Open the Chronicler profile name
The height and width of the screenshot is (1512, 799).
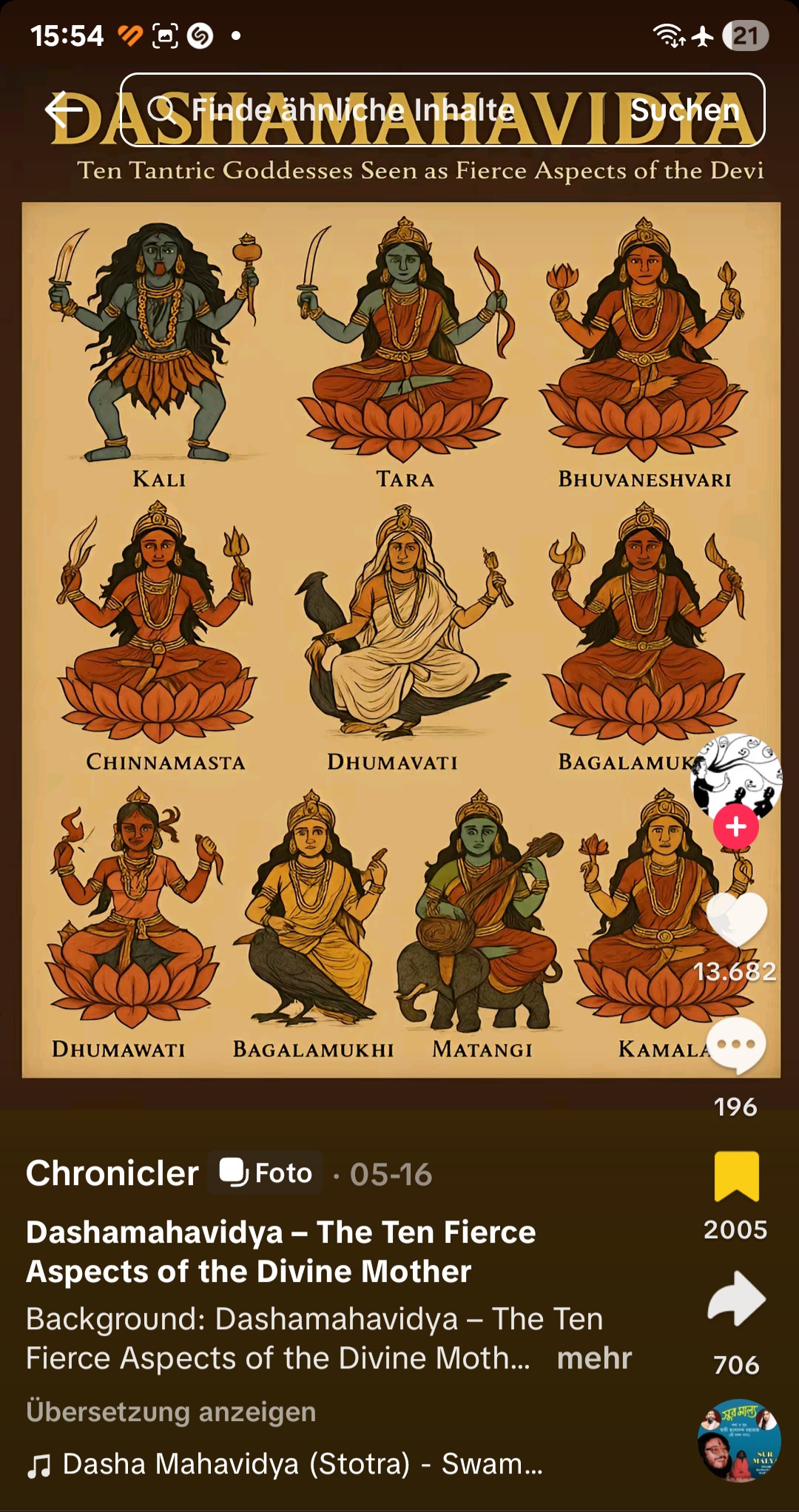tap(112, 1173)
